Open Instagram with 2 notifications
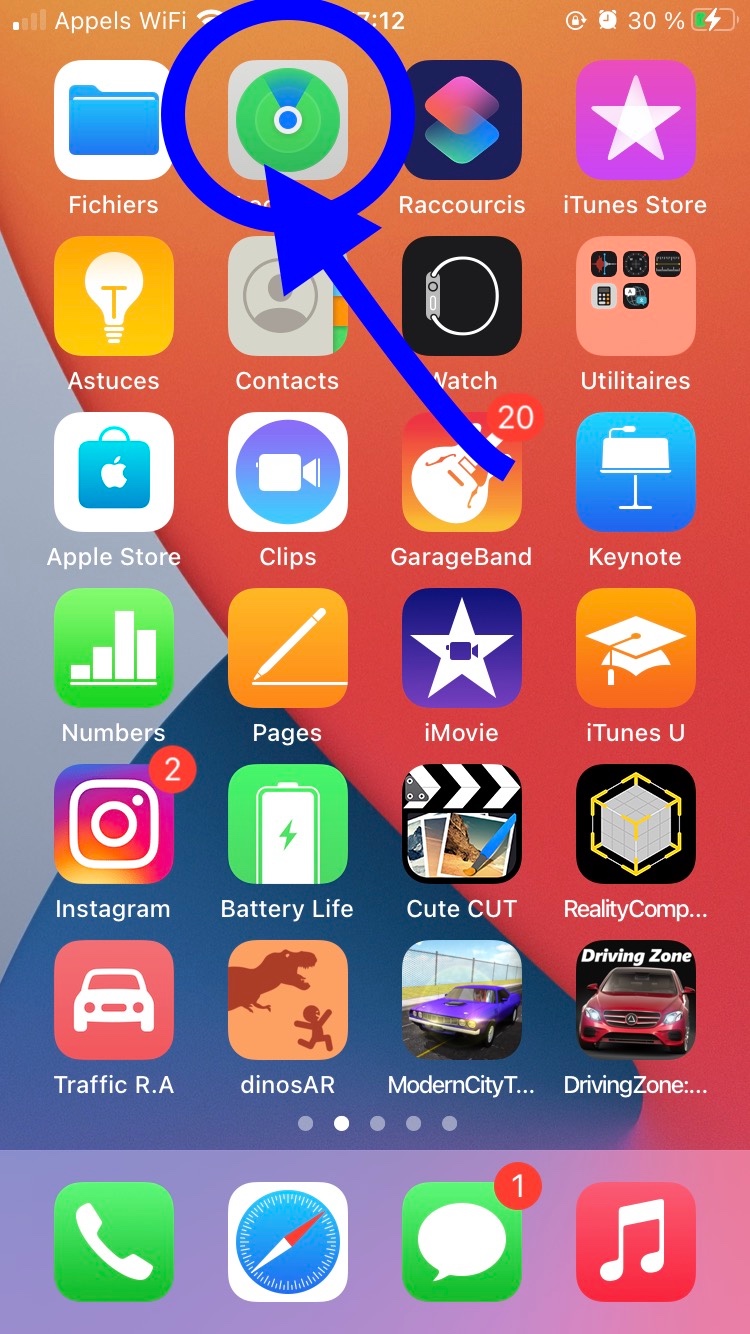The width and height of the screenshot is (750, 1334). coord(113,824)
